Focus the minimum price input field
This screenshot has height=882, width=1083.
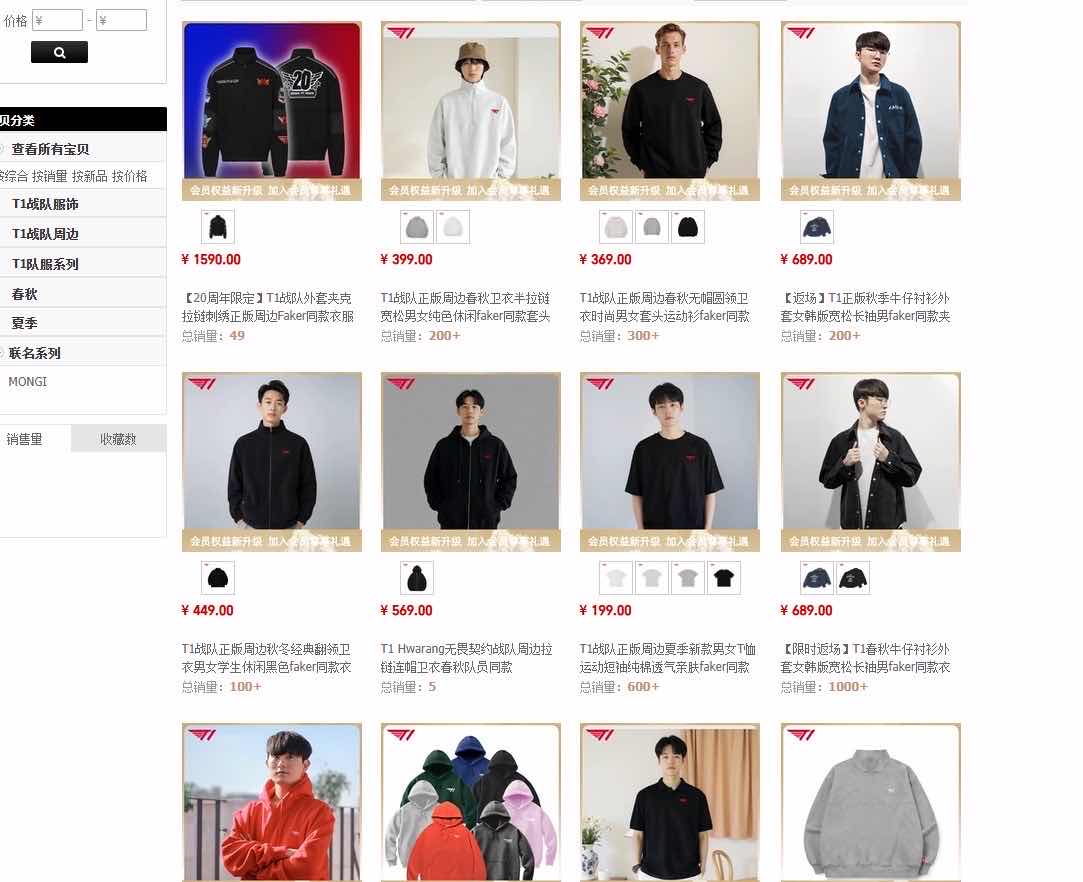click(58, 20)
